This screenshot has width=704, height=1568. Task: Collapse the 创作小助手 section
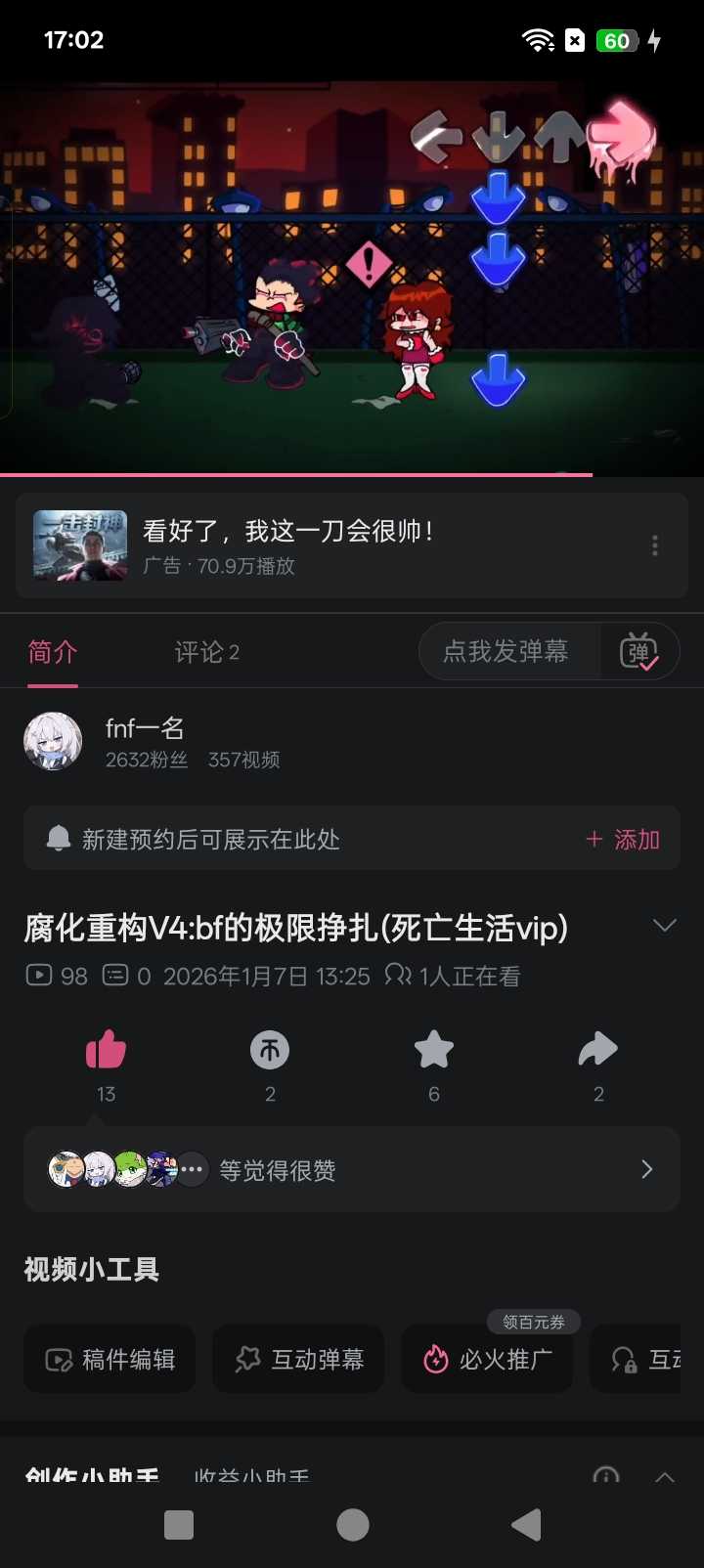(664, 1476)
